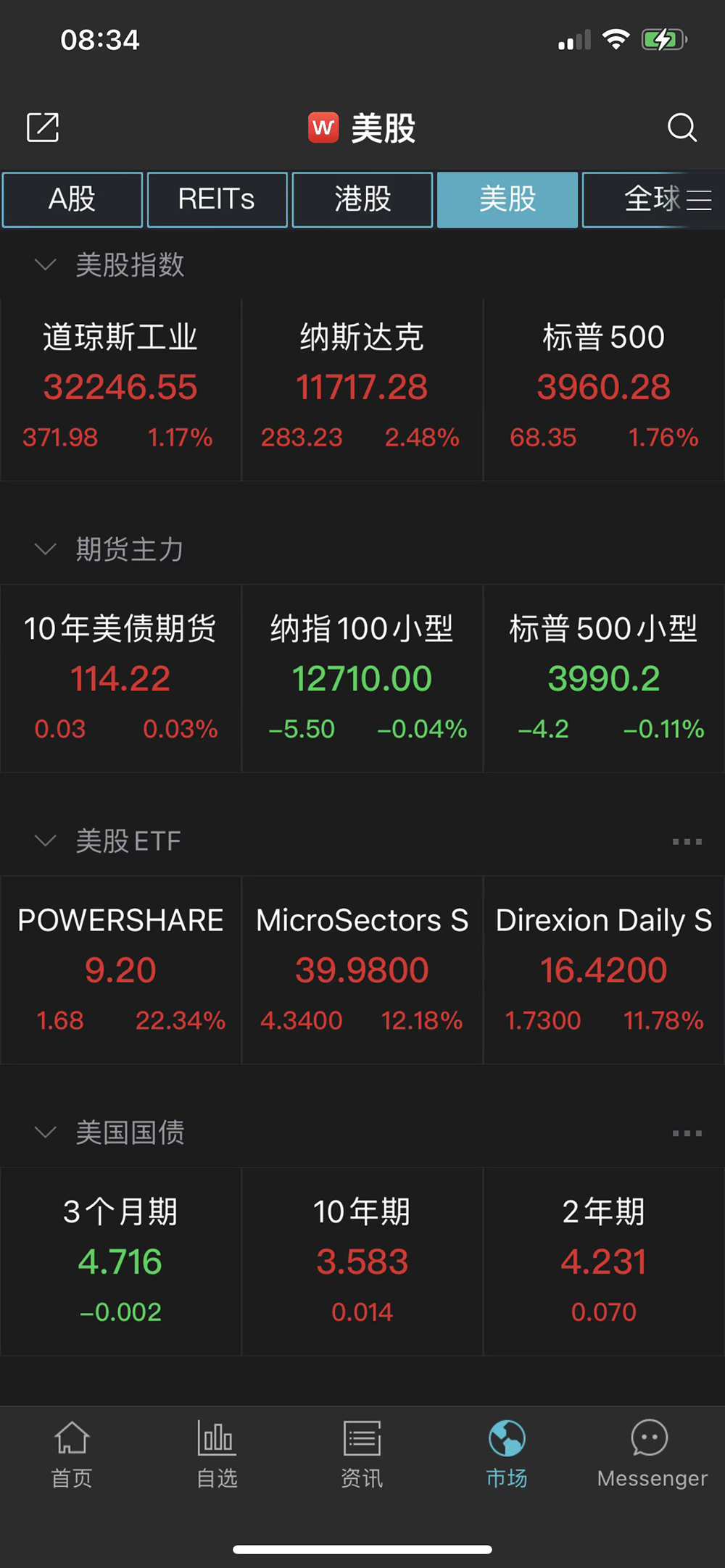Image resolution: width=725 pixels, height=1568 pixels.
Task: Open the tab list menu icon
Action: point(699,199)
